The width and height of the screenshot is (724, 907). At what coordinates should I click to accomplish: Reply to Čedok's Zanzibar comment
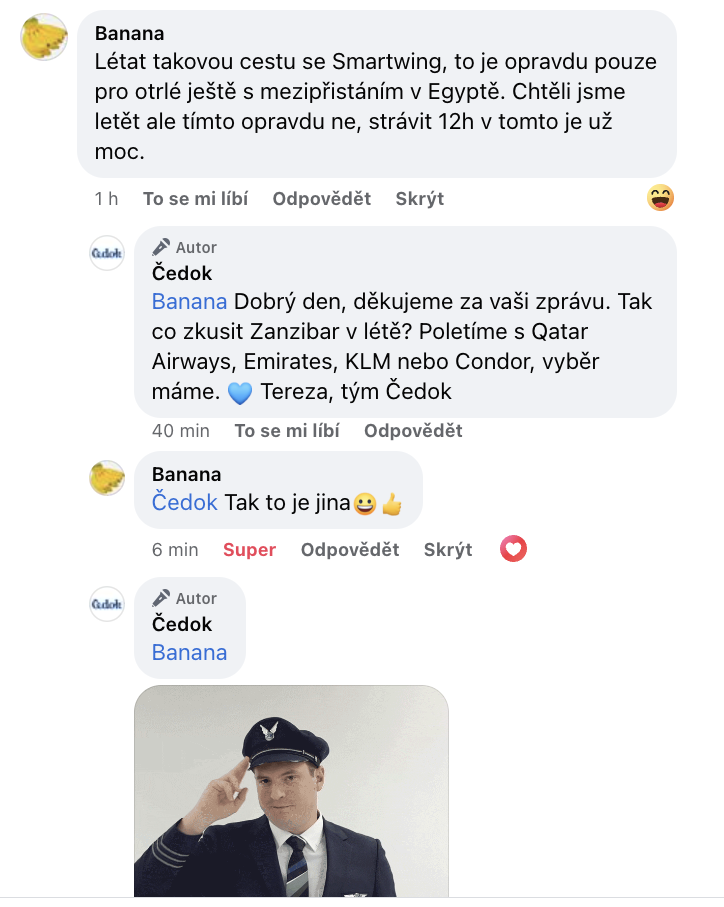[x=413, y=431]
